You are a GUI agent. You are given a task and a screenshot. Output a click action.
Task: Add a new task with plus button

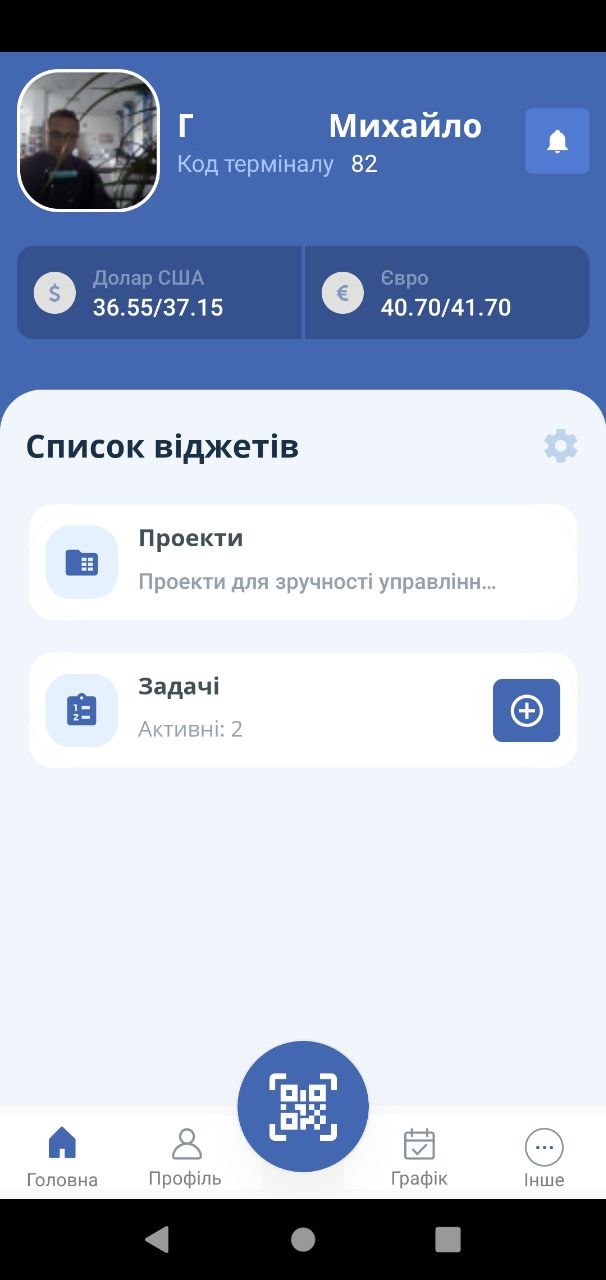pyautogui.click(x=526, y=711)
